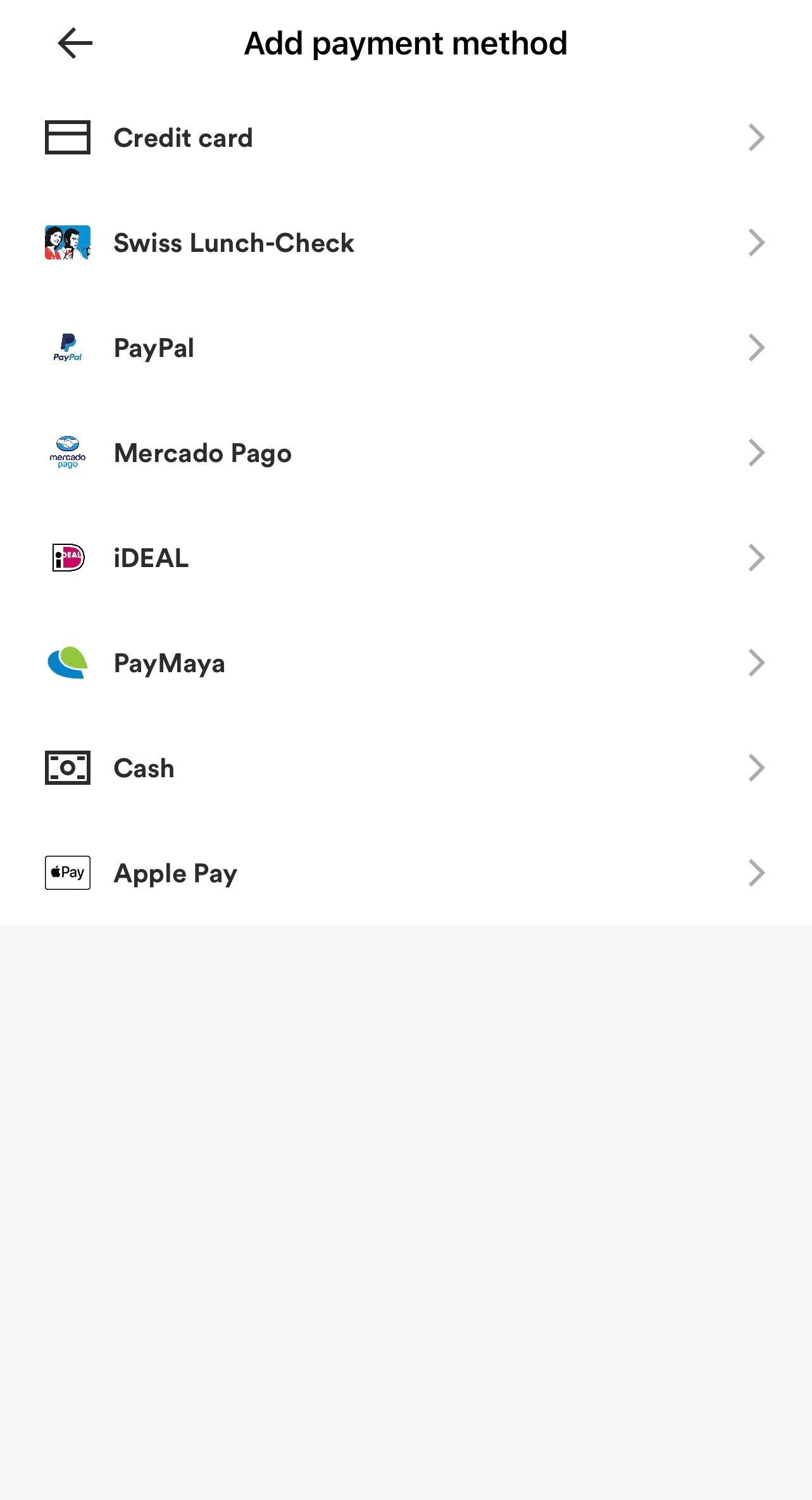The width and height of the screenshot is (812, 1500).
Task: Open the chevron next to PayPal
Action: [x=756, y=347]
